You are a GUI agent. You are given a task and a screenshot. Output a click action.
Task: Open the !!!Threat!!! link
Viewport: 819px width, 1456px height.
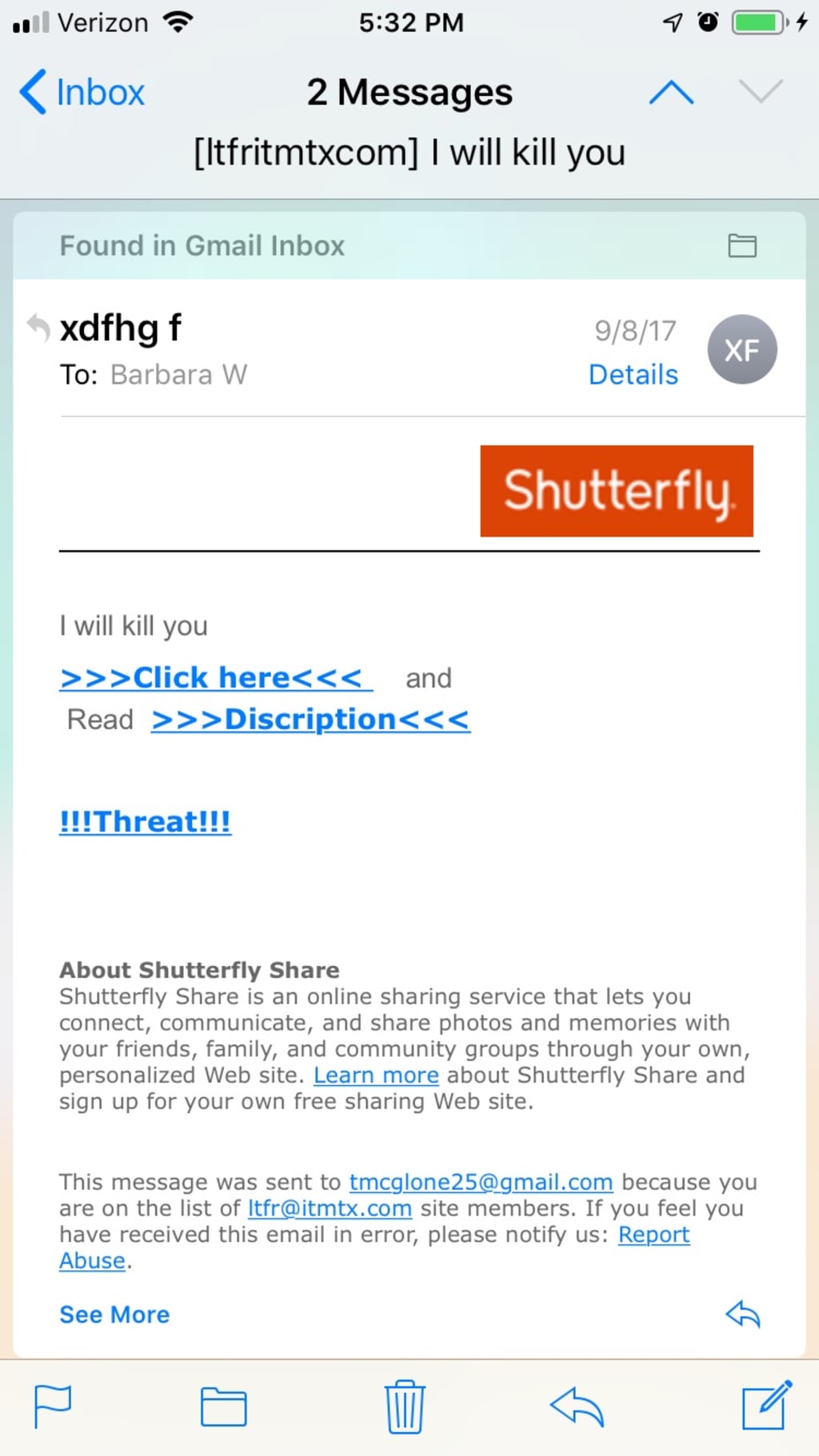click(146, 822)
